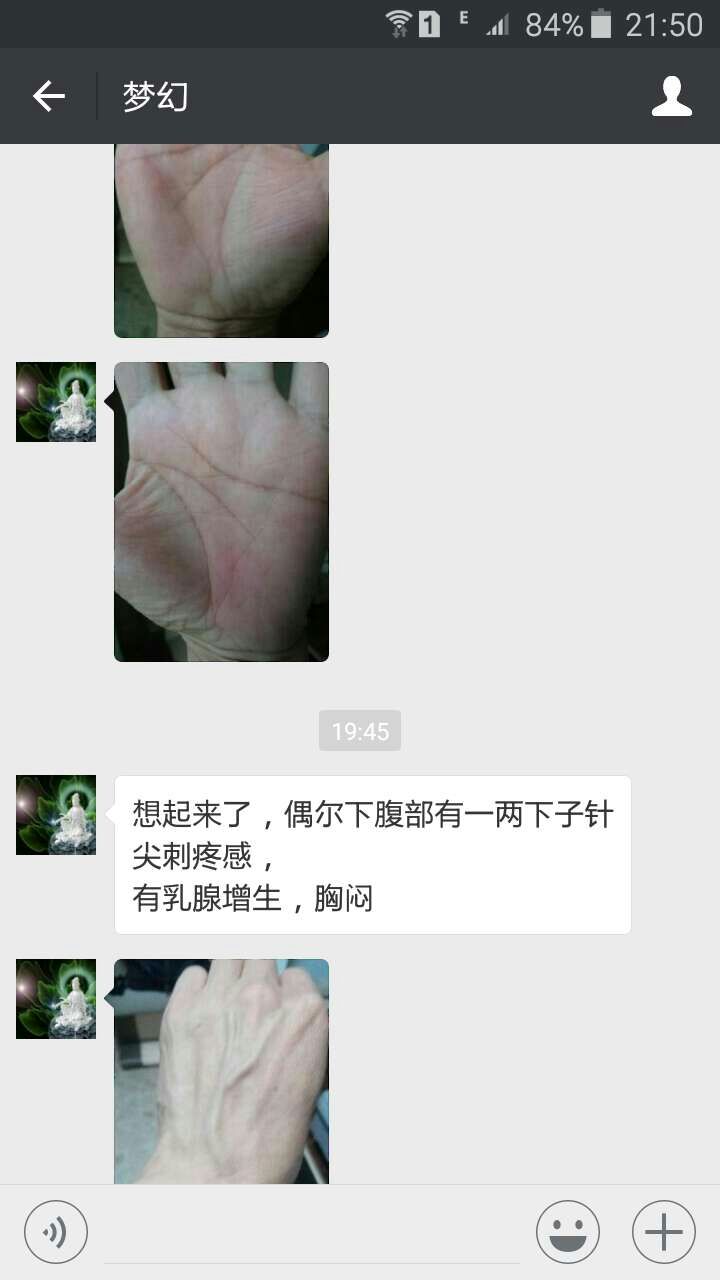720x1280 pixels.
Task: Open the emoji picker
Action: tap(567, 1232)
